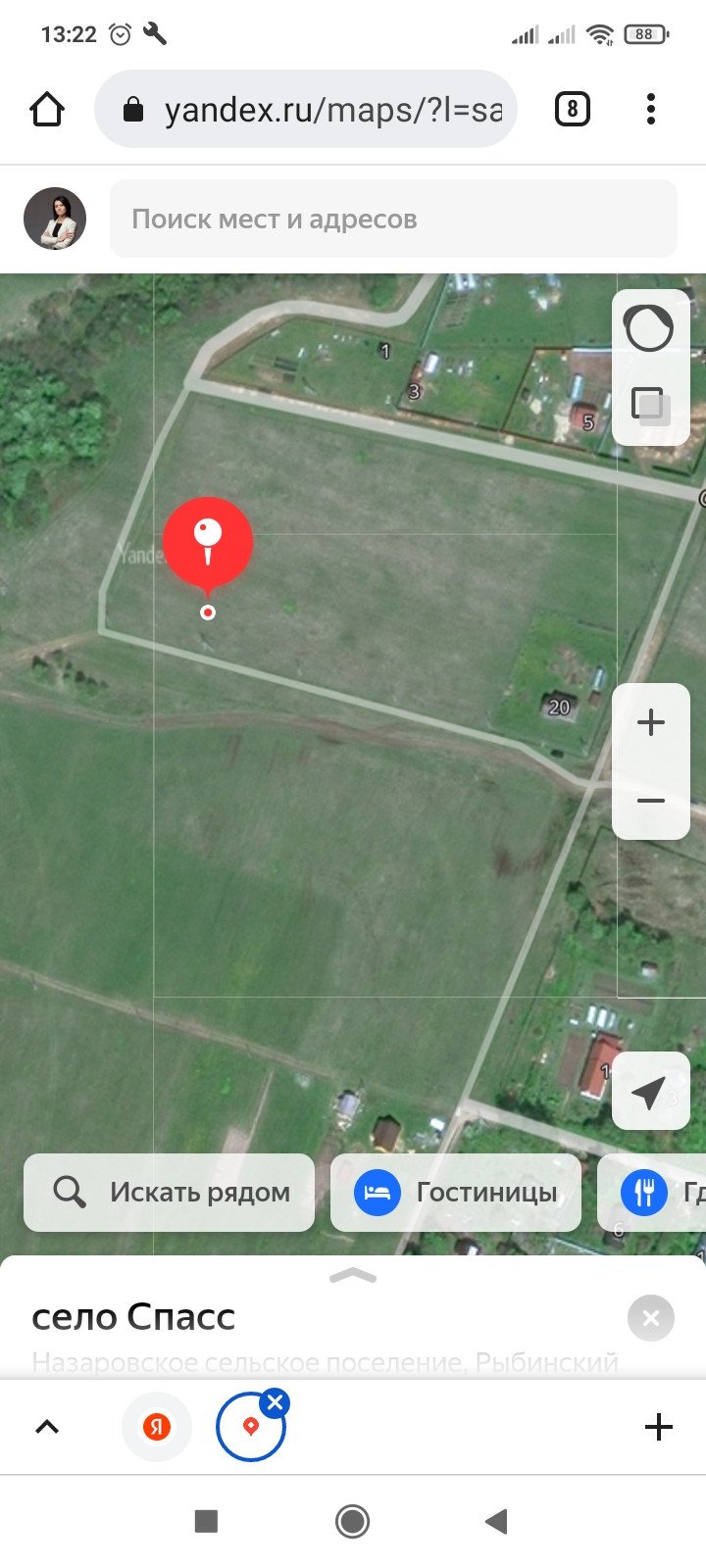Tap the system back button
Image resolution: width=706 pixels, height=1568 pixels.
pos(497,1521)
